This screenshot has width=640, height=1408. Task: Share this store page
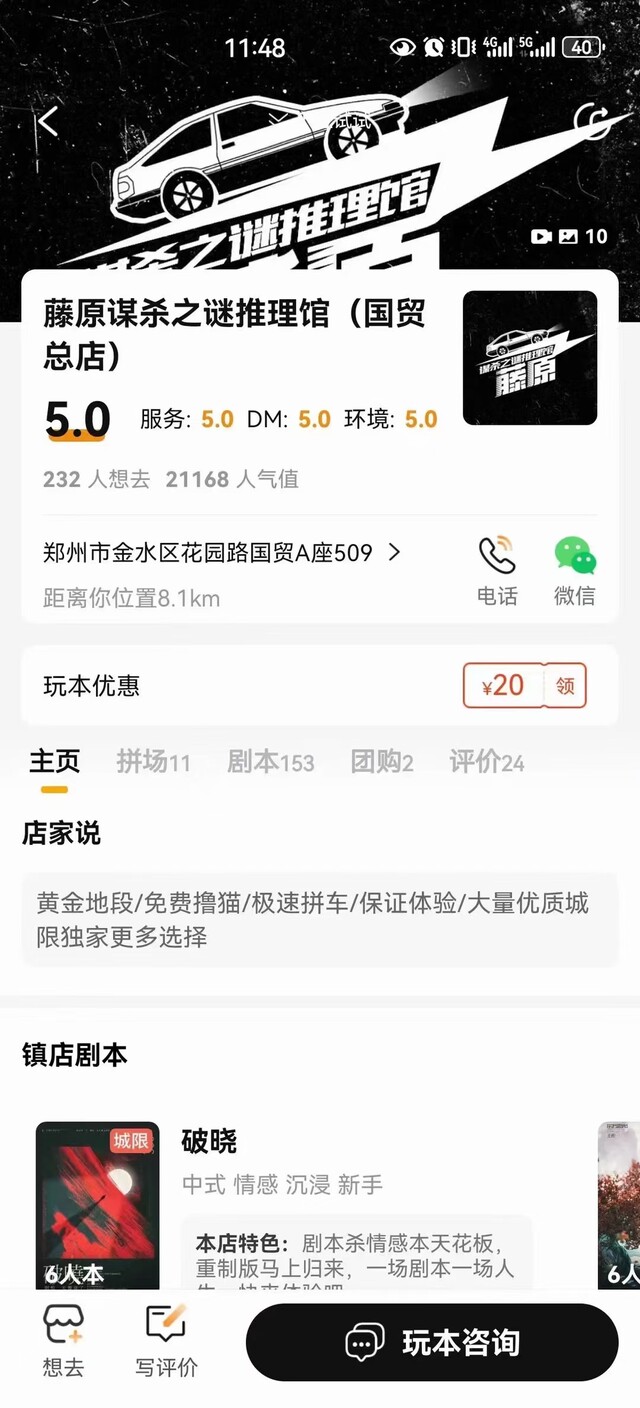[x=592, y=122]
